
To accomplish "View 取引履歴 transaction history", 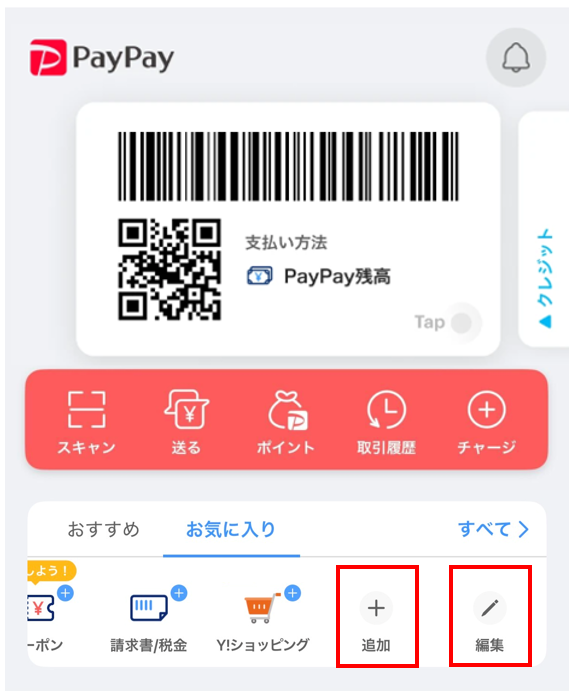I will [x=386, y=422].
